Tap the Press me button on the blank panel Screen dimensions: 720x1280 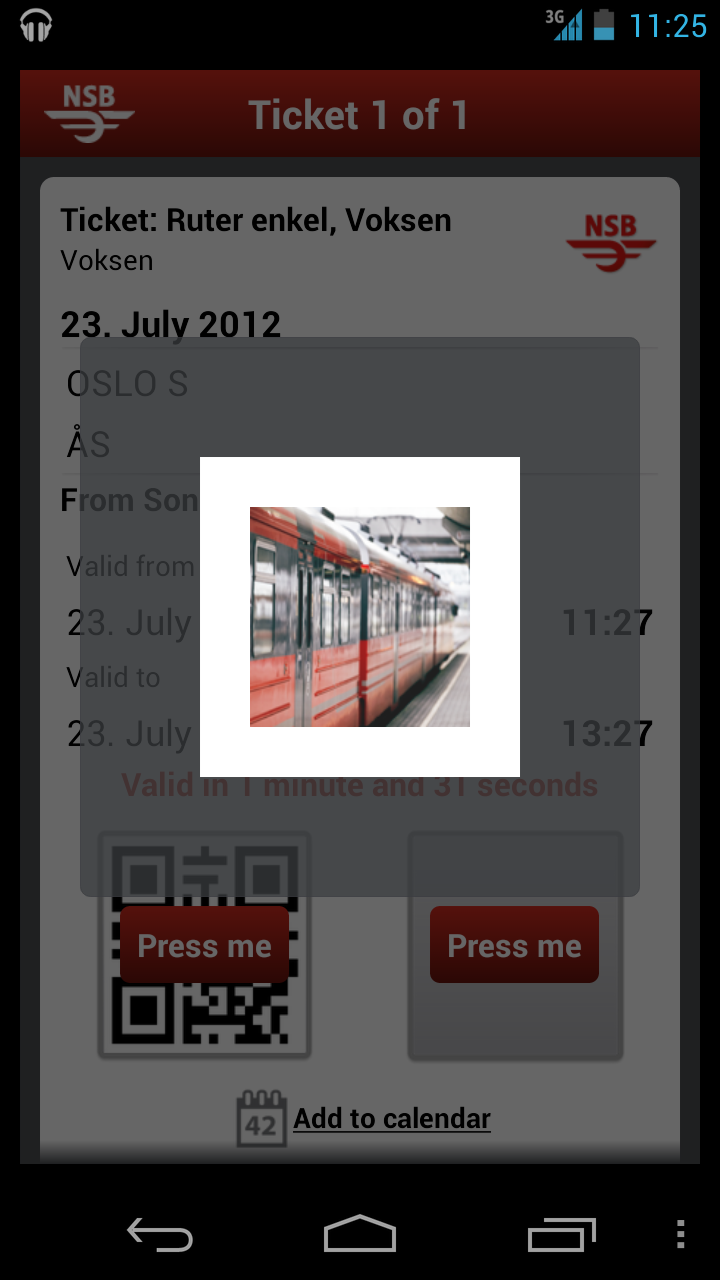coord(514,945)
